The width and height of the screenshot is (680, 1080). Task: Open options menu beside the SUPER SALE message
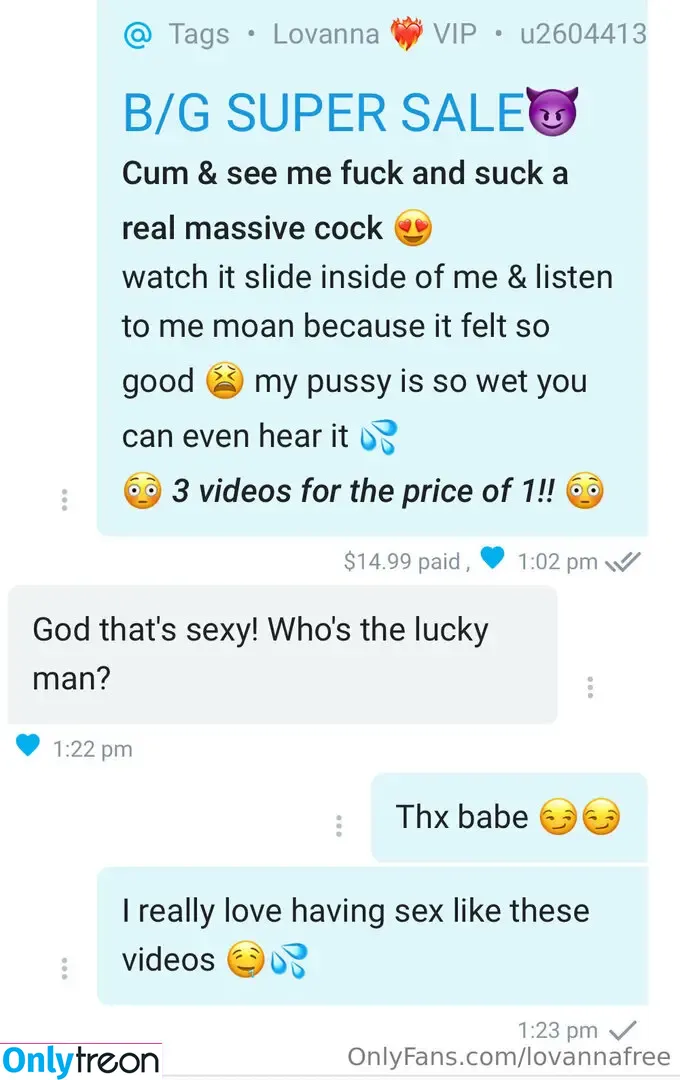(64, 500)
